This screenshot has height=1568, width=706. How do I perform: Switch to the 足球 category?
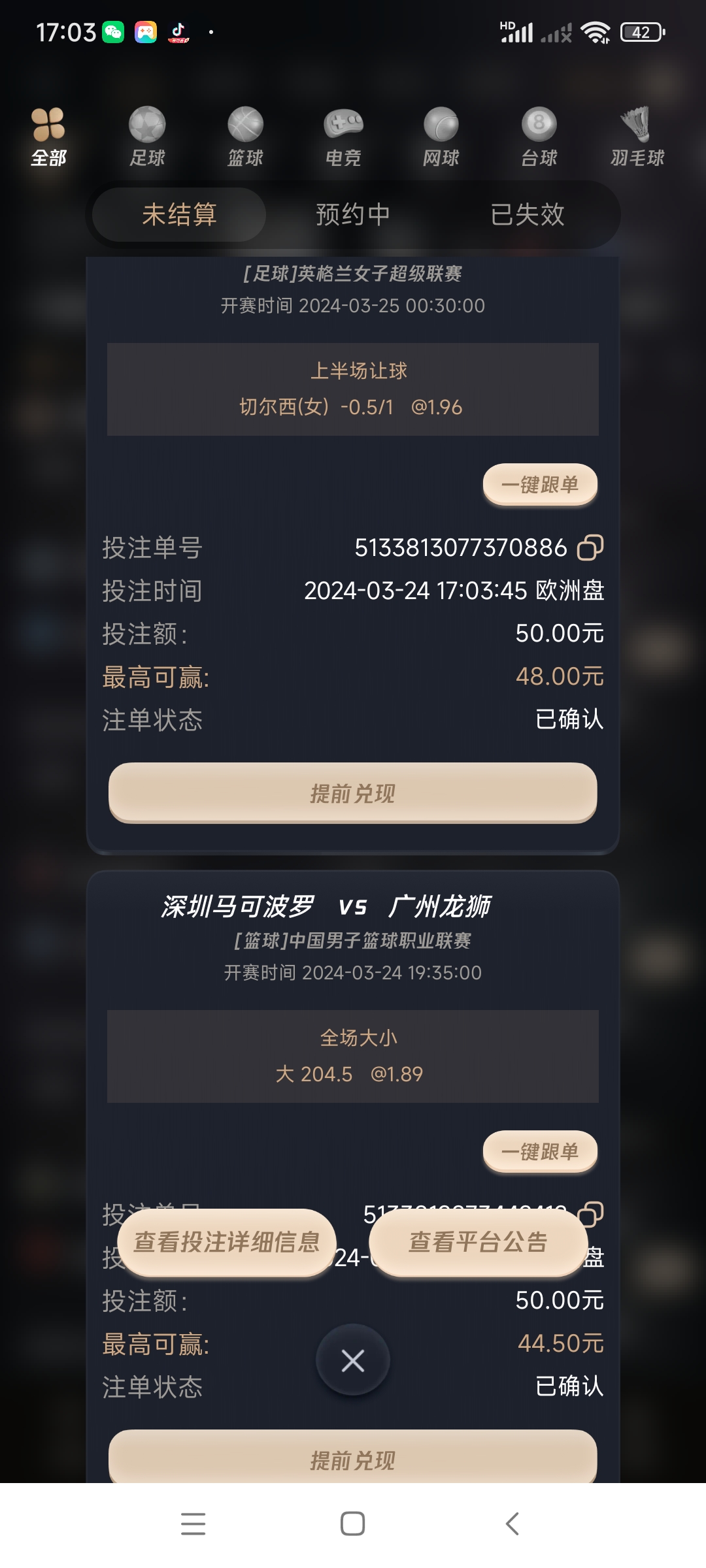(147, 137)
